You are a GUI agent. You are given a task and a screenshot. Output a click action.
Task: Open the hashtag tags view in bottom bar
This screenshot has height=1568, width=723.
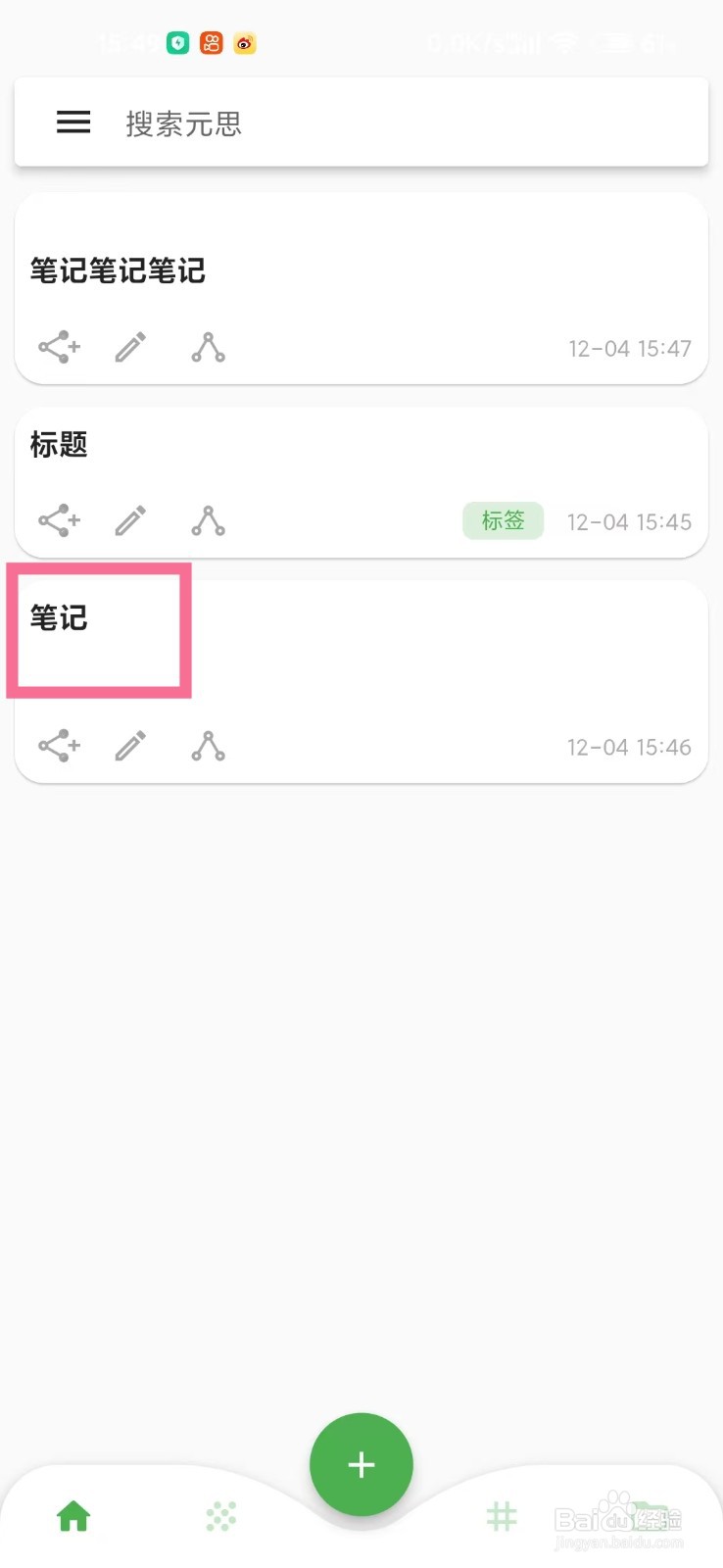point(502,1515)
